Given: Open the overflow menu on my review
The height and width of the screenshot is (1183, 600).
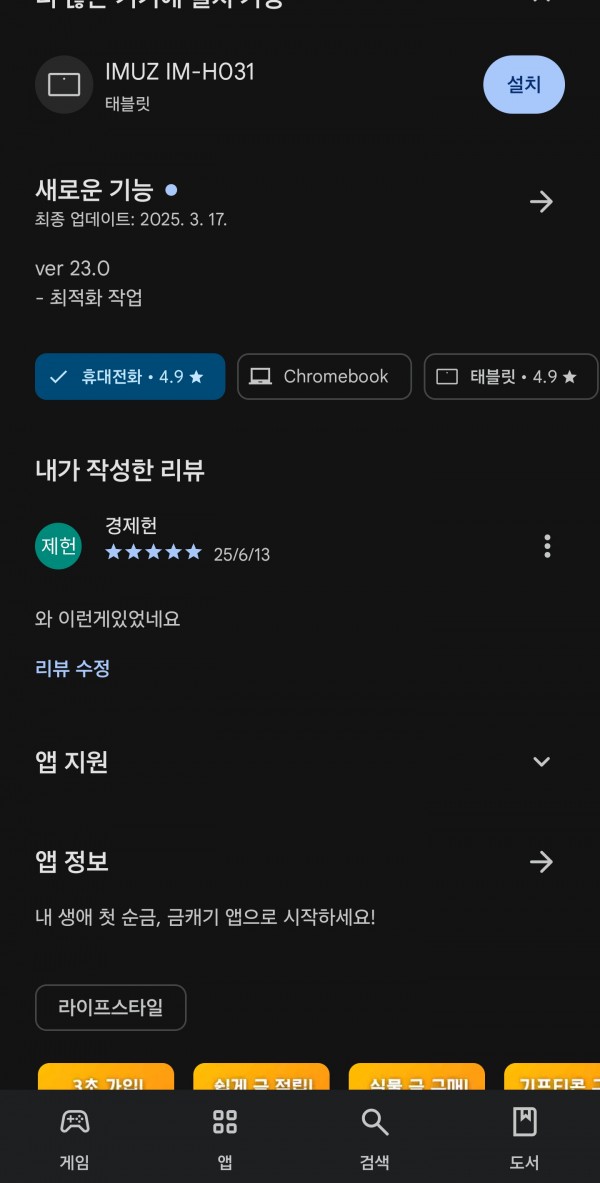Looking at the screenshot, I should pos(547,546).
